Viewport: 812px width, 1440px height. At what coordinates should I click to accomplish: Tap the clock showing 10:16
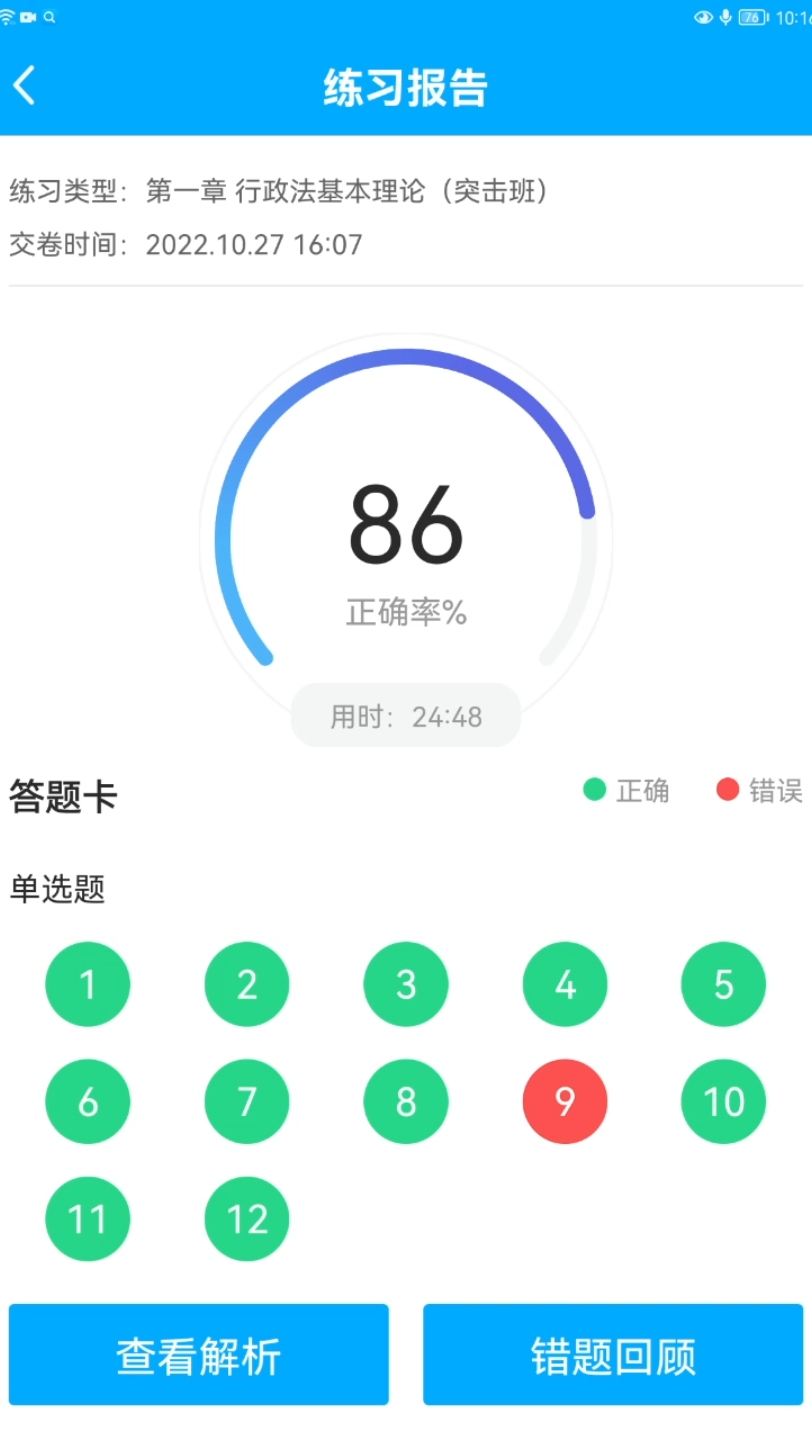point(795,16)
